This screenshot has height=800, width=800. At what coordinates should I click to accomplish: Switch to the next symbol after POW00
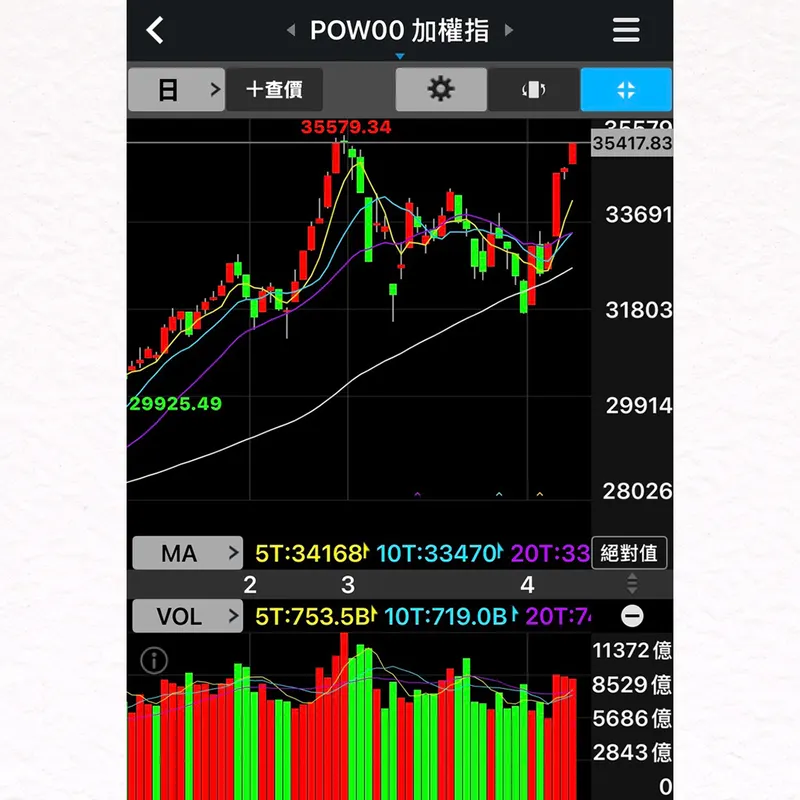click(x=509, y=31)
